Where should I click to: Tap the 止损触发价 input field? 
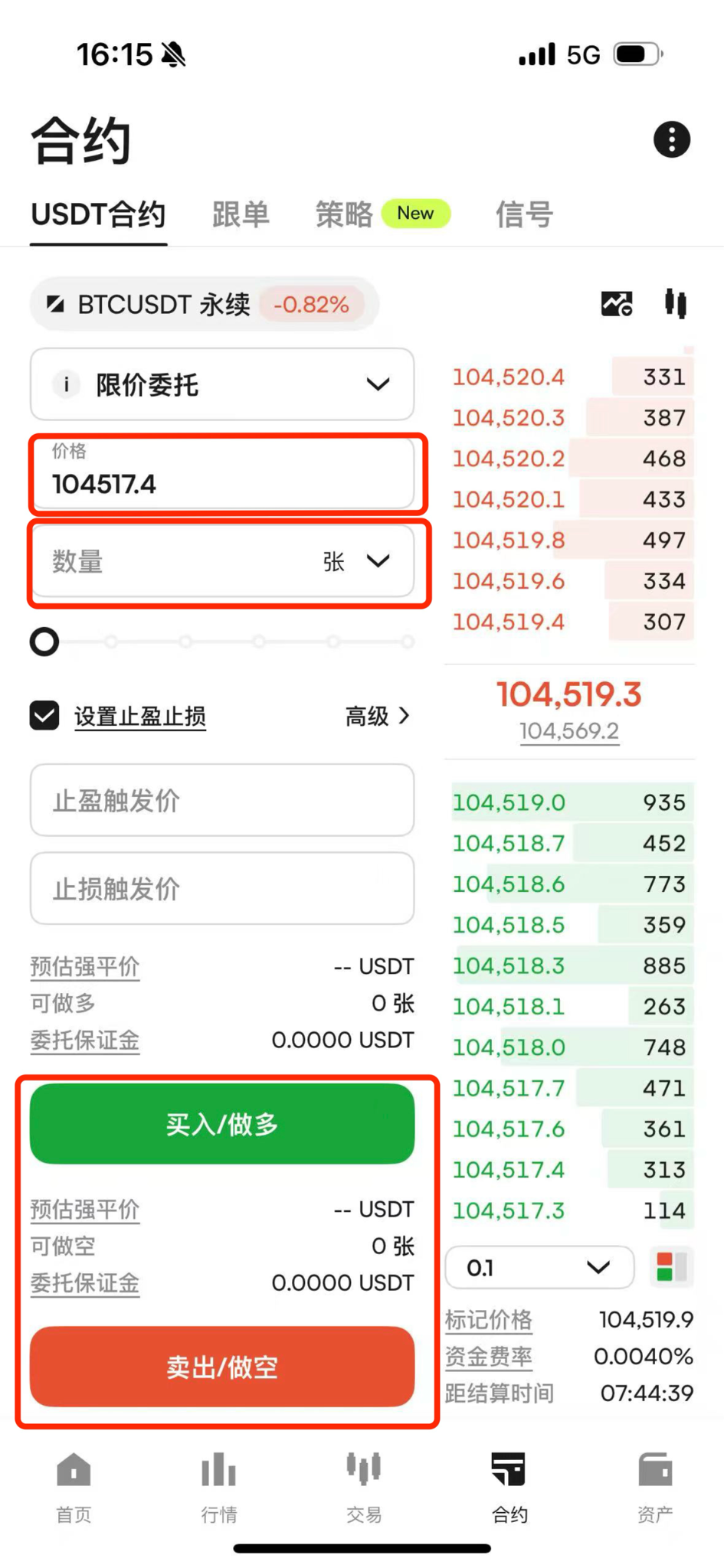tap(222, 888)
